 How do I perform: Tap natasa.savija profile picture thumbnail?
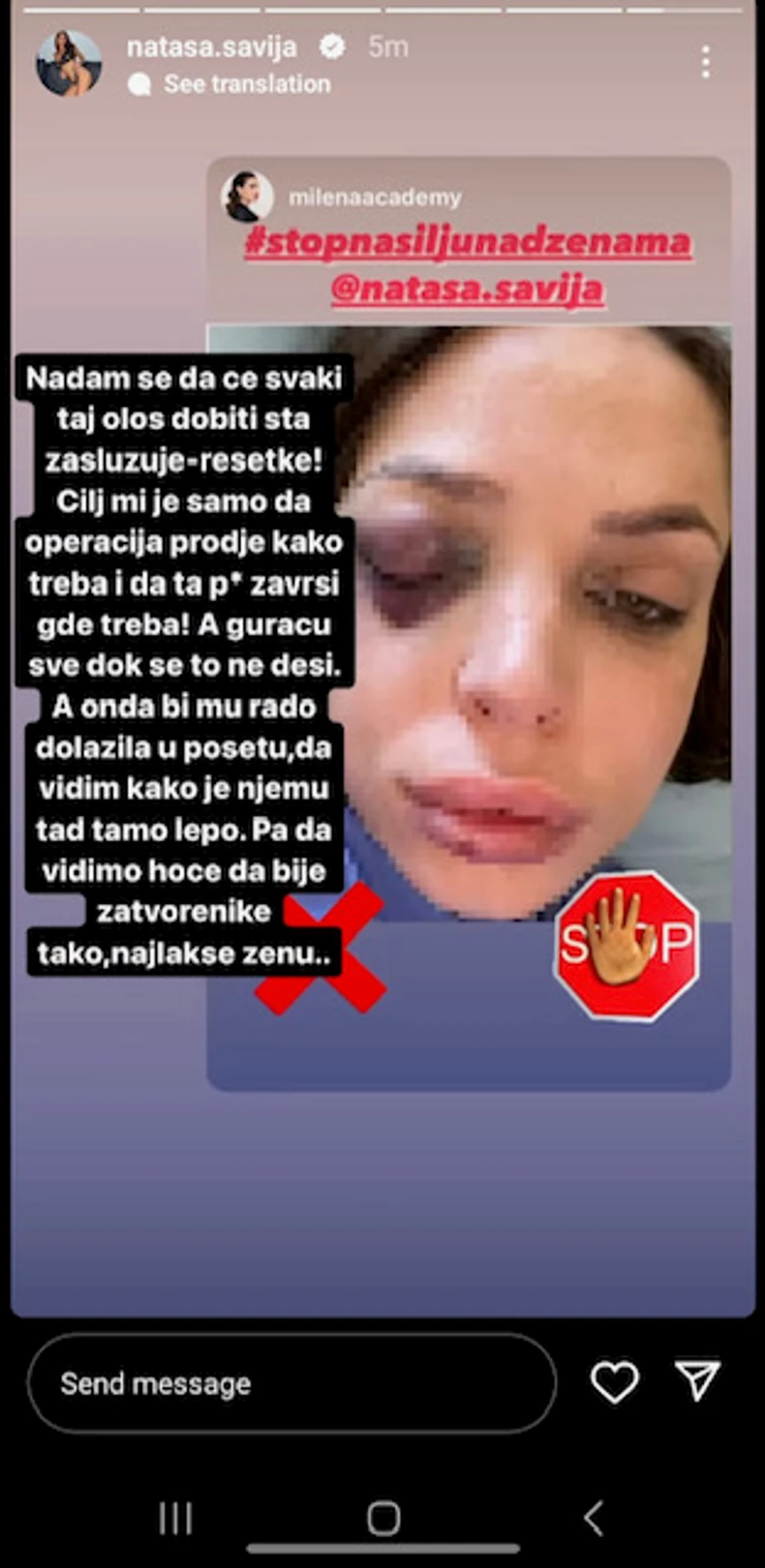pyautogui.click(x=70, y=60)
